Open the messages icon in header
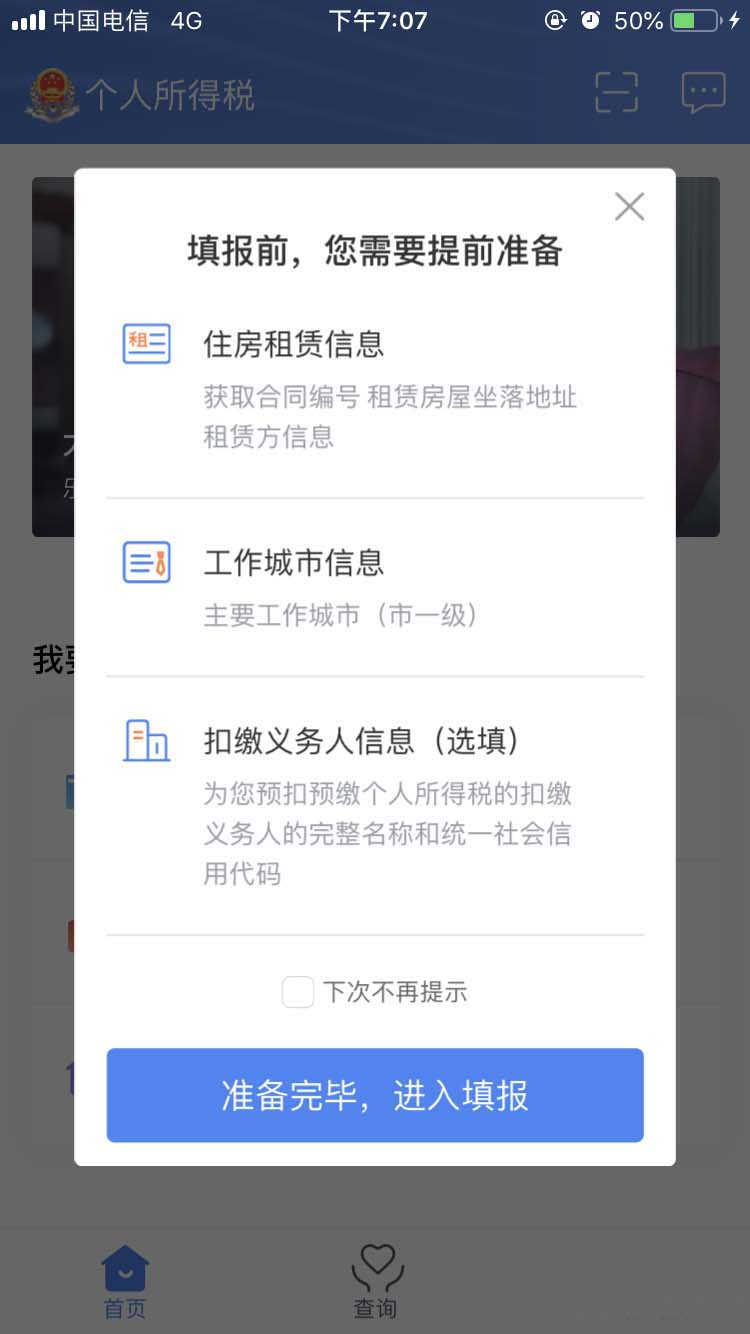This screenshot has height=1334, width=750. click(x=703, y=93)
